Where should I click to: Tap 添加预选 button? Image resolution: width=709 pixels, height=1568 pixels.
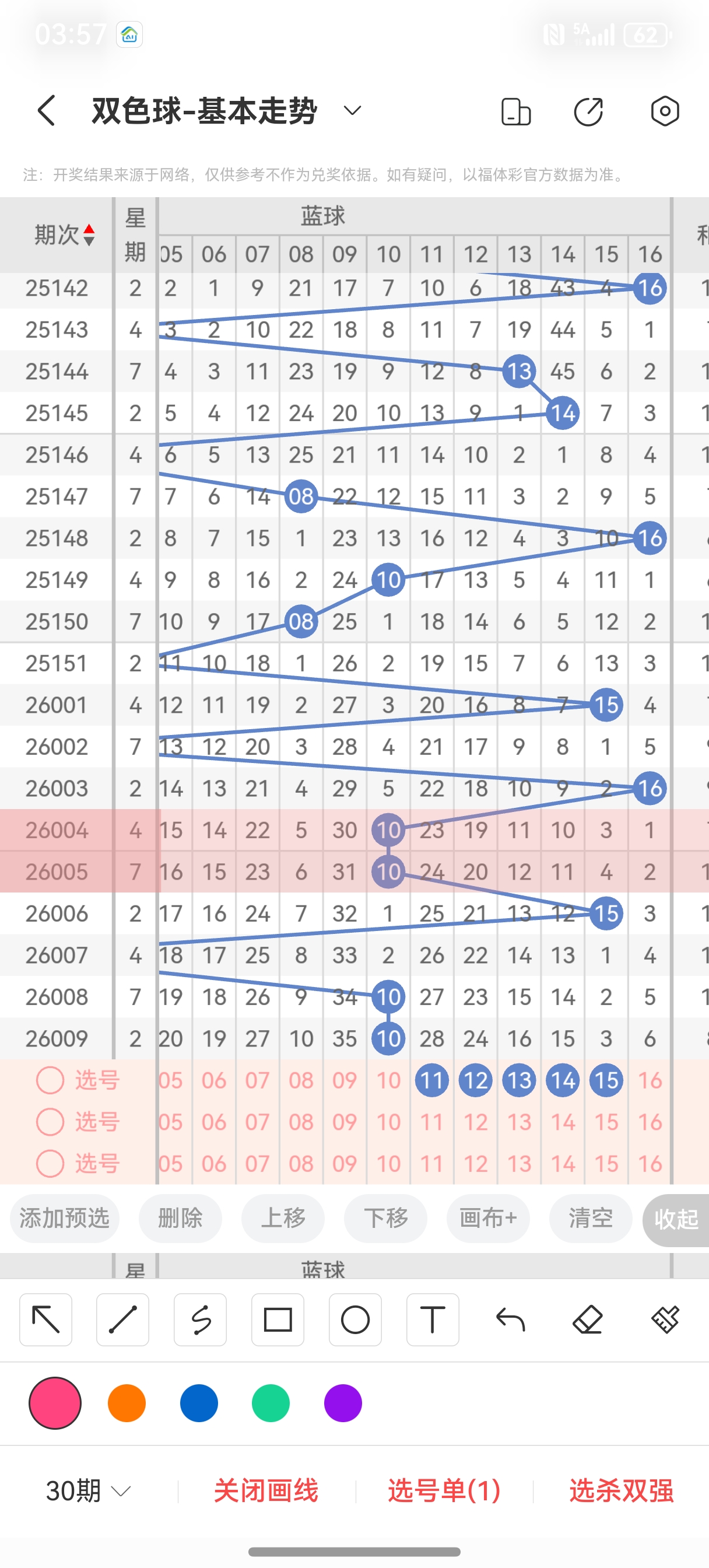point(65,1218)
